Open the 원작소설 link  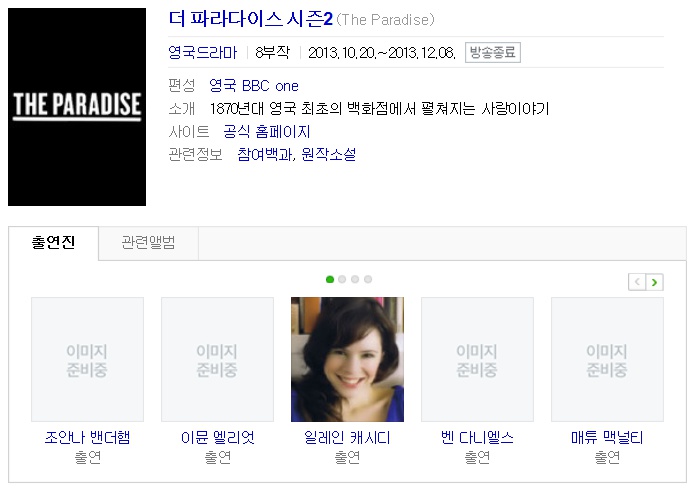click(x=329, y=154)
